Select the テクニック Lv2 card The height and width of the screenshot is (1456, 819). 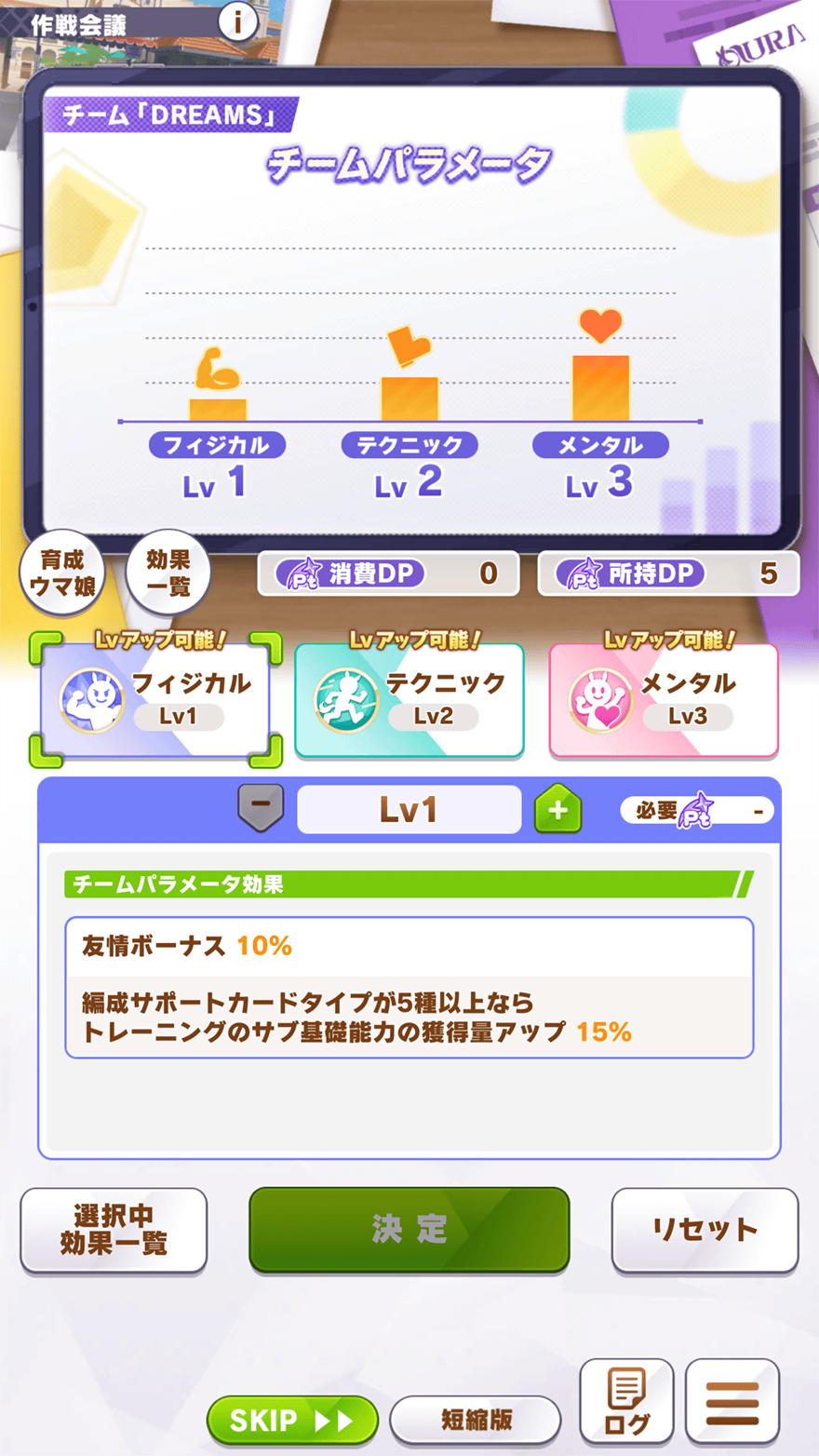click(409, 700)
